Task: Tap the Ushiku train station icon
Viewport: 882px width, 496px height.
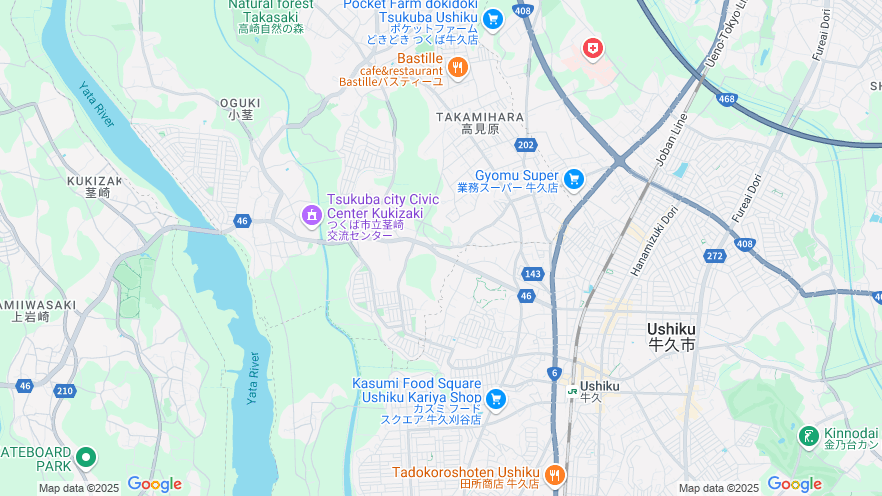Action: click(572, 389)
